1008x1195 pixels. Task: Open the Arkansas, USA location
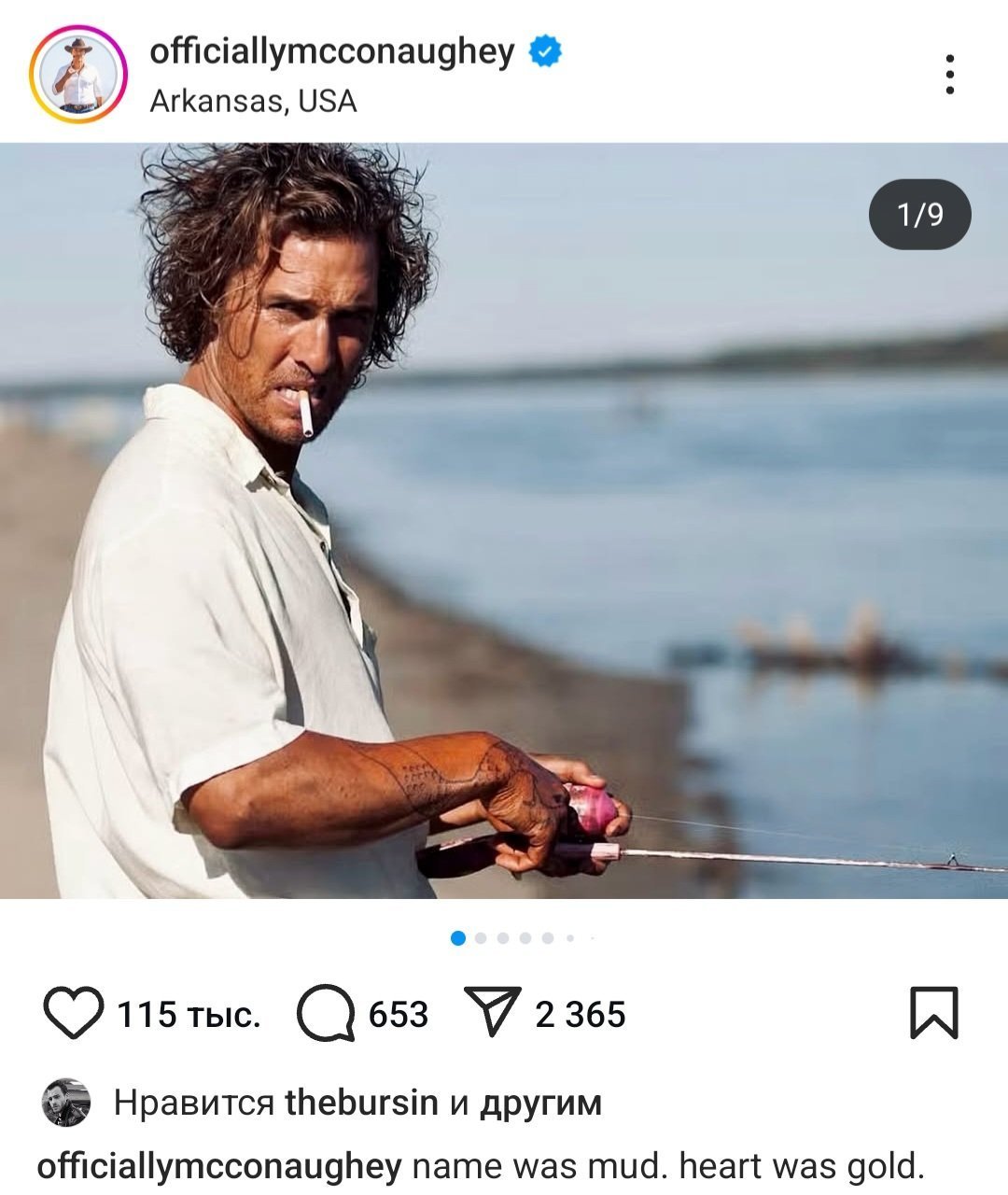(x=253, y=101)
